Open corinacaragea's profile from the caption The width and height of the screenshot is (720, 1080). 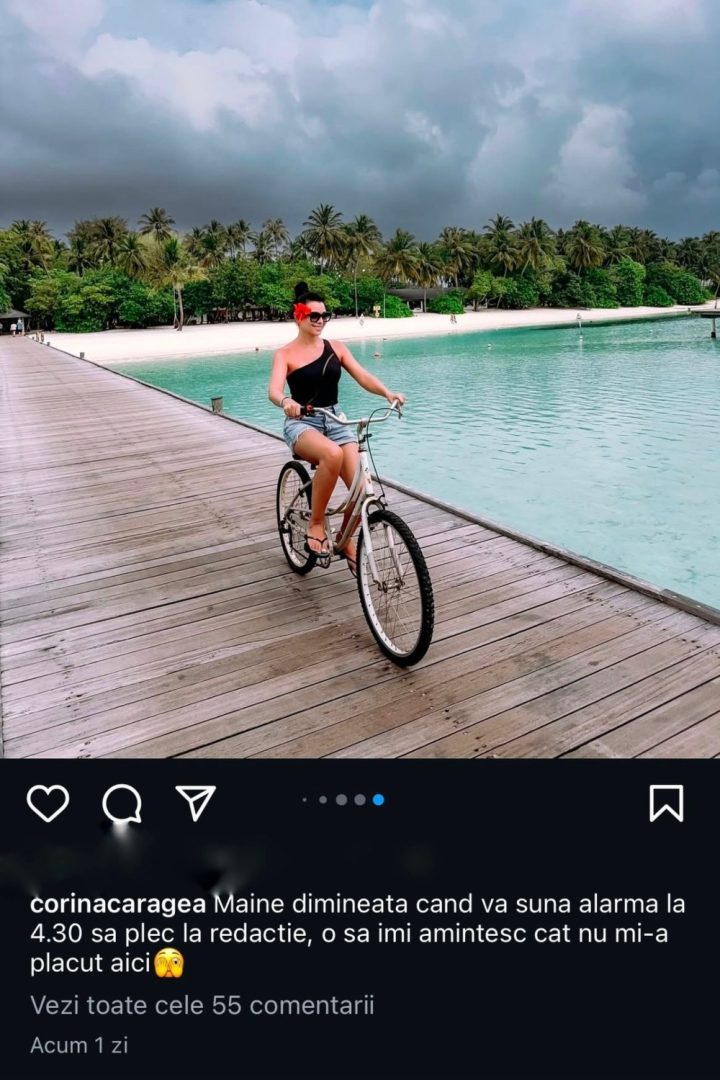(118, 904)
